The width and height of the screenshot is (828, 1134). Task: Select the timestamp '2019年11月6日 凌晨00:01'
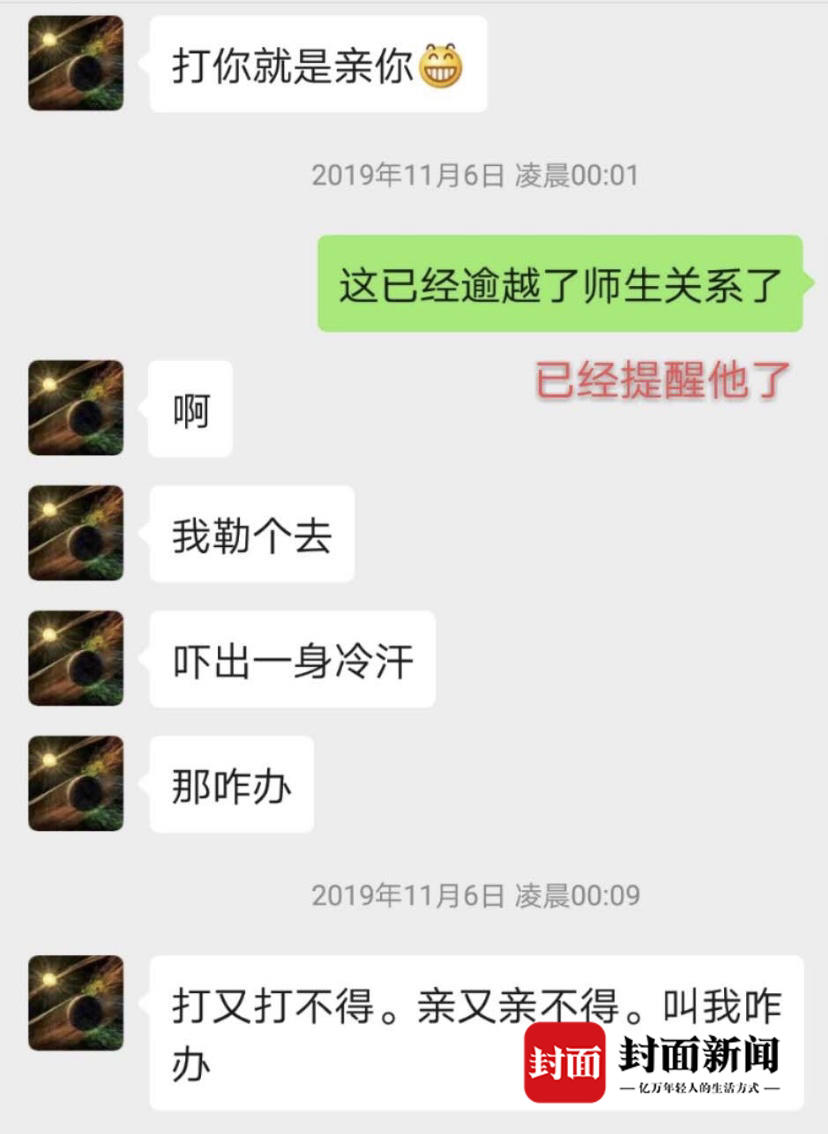(x=477, y=176)
